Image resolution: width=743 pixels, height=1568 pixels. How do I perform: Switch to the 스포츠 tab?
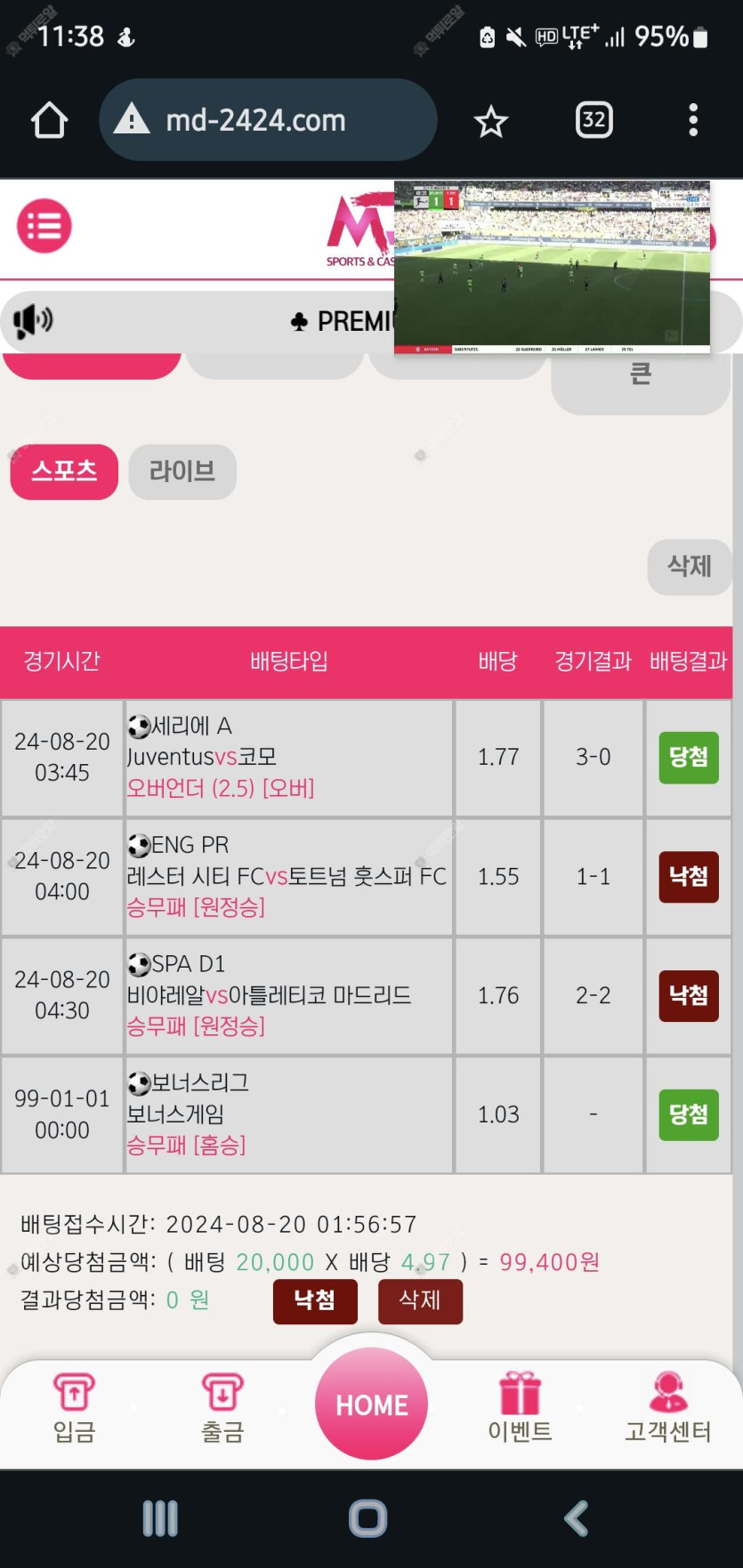pos(64,471)
